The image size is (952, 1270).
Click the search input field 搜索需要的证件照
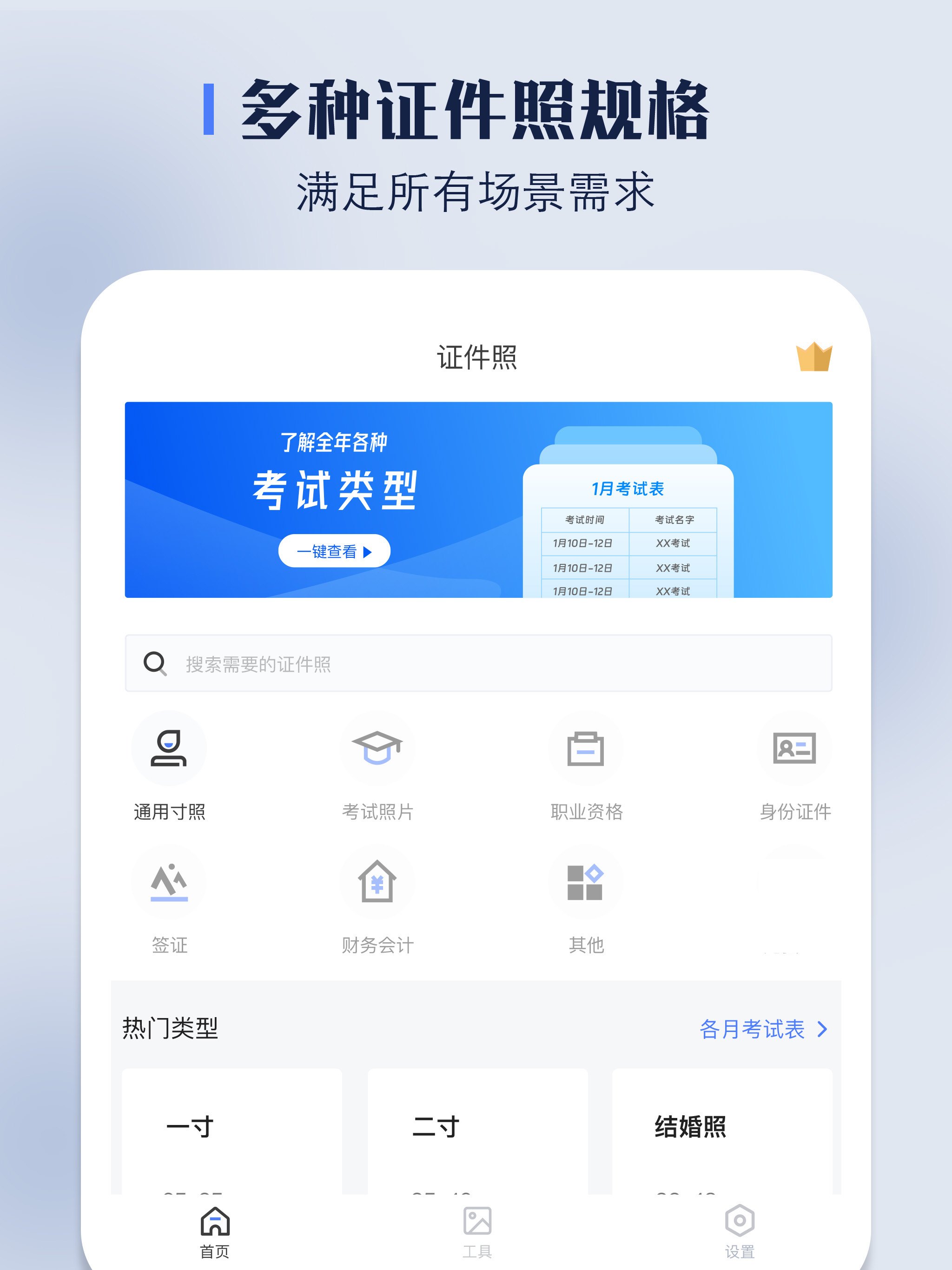[402, 663]
